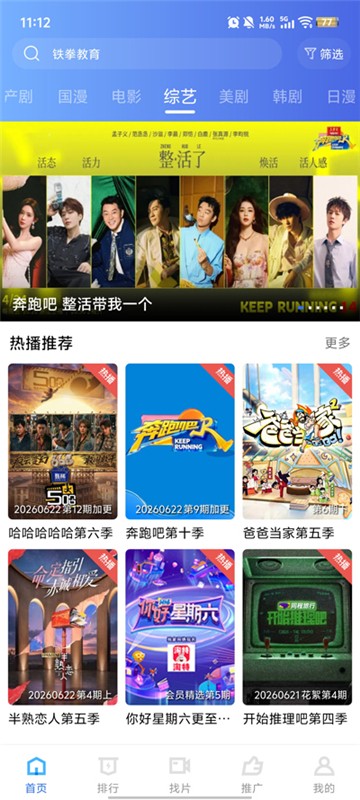Open 半熟恋人第五季 card
Viewport: 360px width, 800px height.
[63, 638]
